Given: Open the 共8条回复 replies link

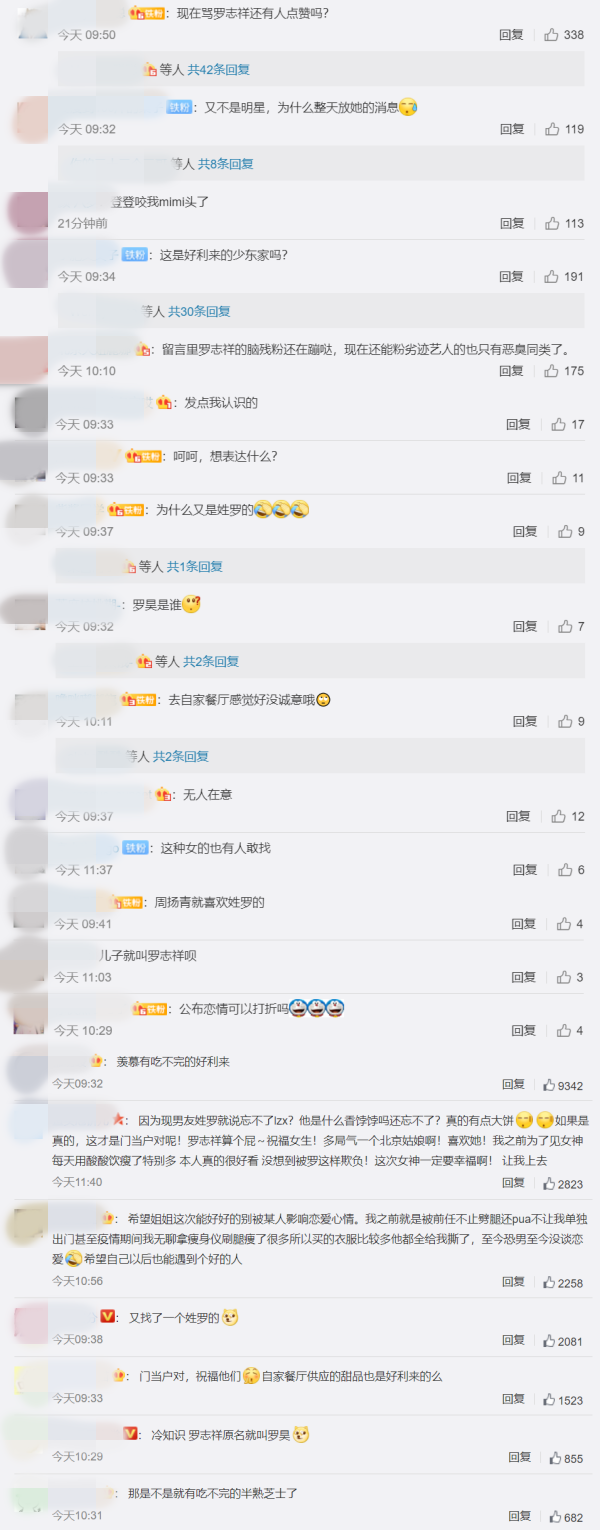Looking at the screenshot, I should (225, 164).
